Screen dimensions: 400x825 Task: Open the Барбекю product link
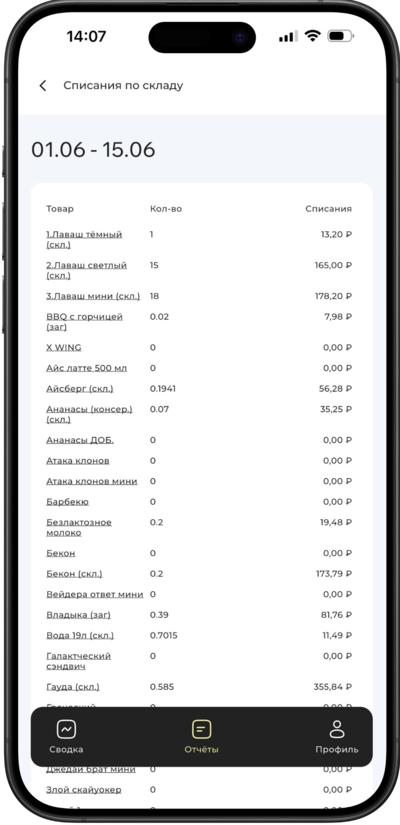coord(67,502)
